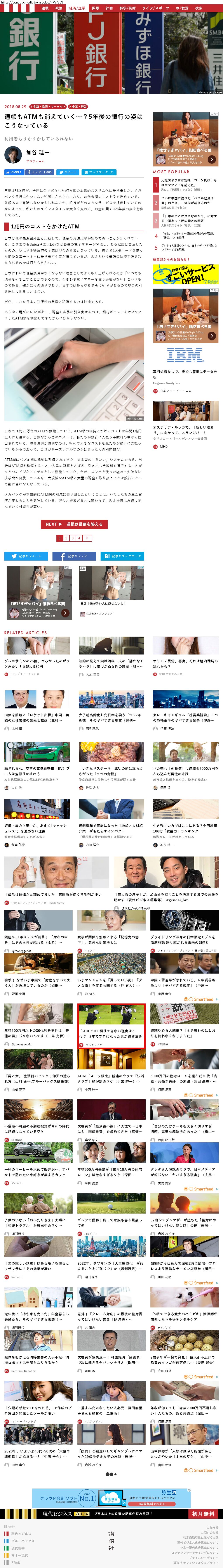Share the article via the ツイート button
The height and width of the screenshot is (1568, 223).
click(68, 172)
